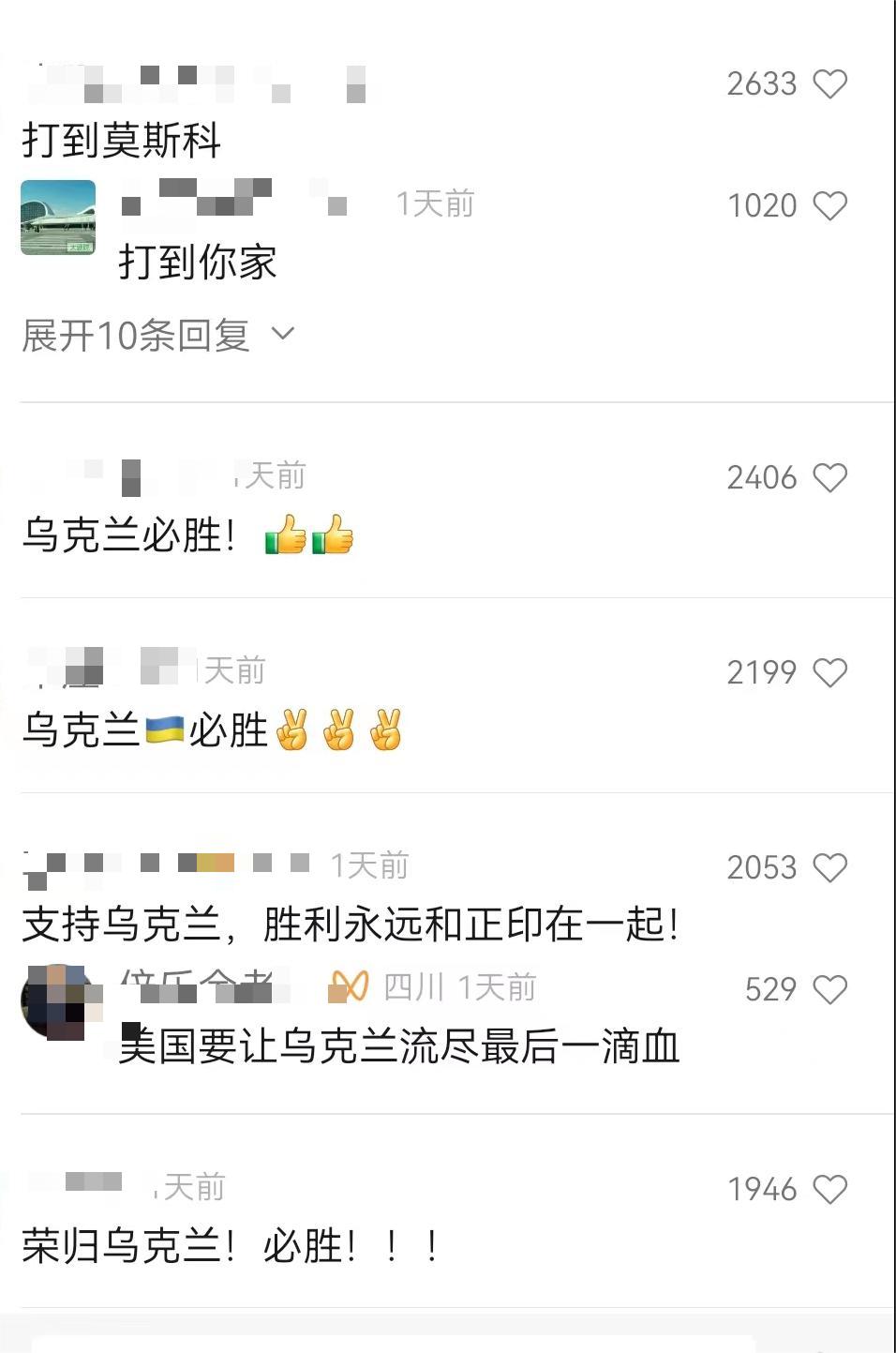This screenshot has width=896, height=1353.
Task: Expand the 10 hidden replies
Action: [x=134, y=334]
